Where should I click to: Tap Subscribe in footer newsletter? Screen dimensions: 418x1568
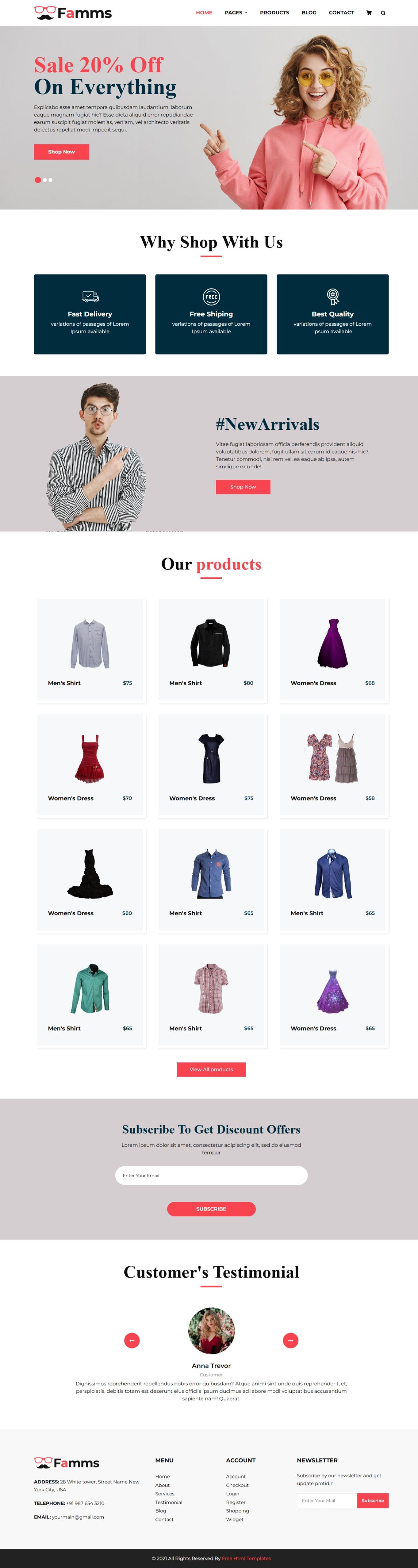point(372,1501)
